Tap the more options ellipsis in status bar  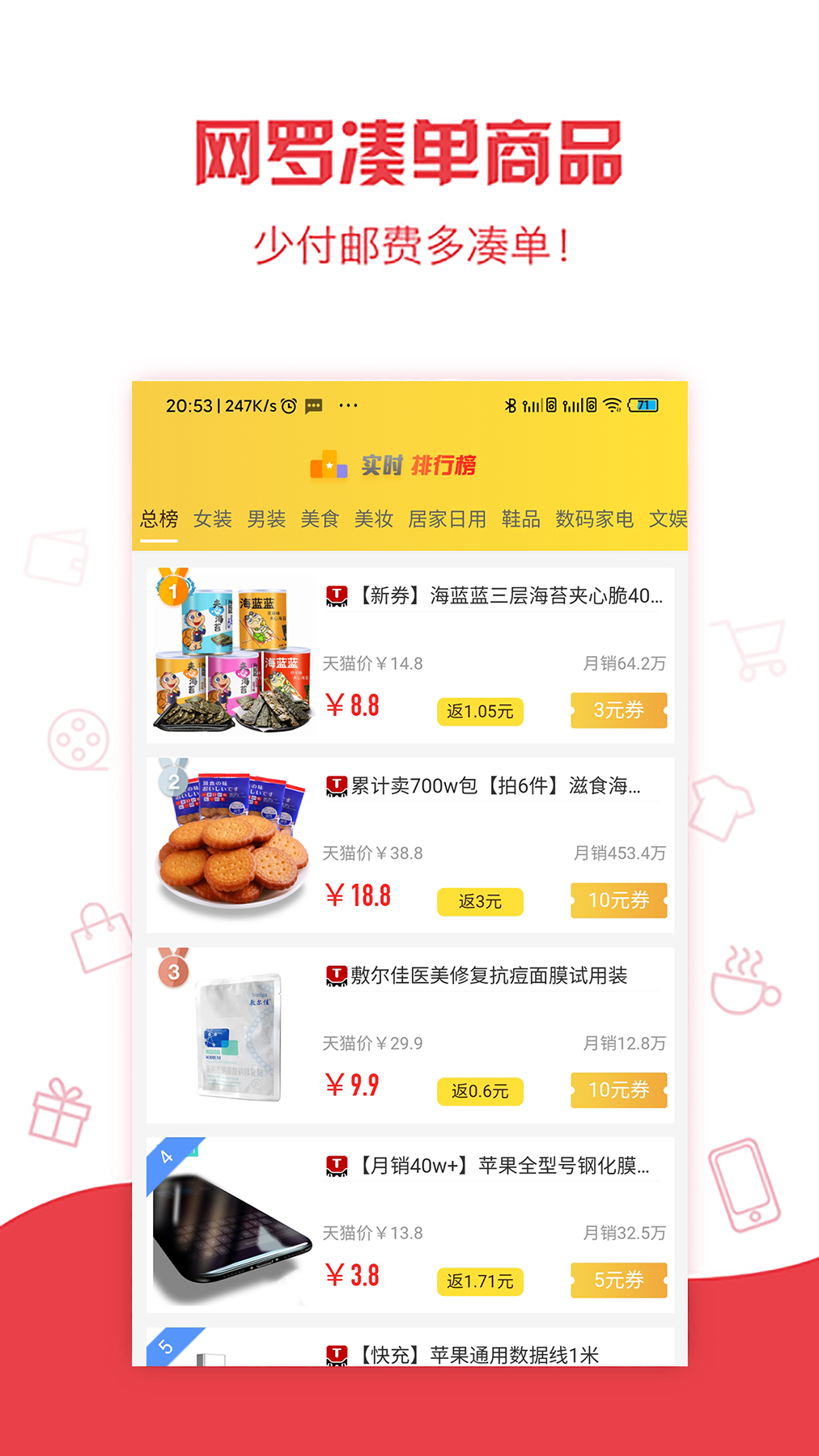(x=348, y=404)
